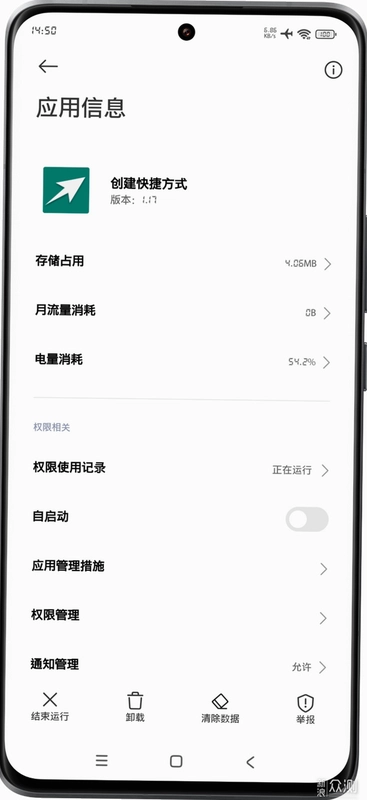Open the recent apps menu button
Screen dimensions: 367x800
(102, 761)
